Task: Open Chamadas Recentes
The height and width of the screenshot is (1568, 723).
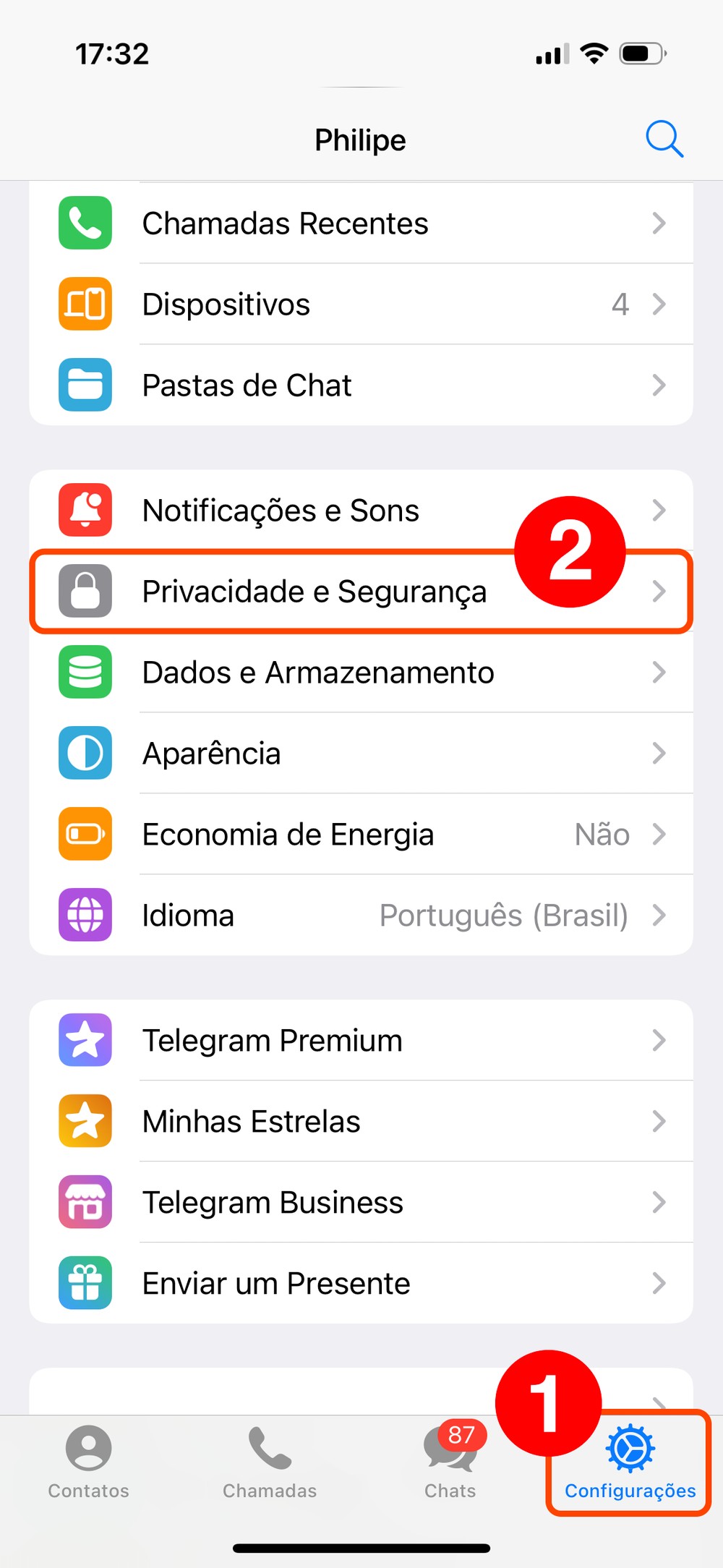Action: pyautogui.click(x=361, y=223)
